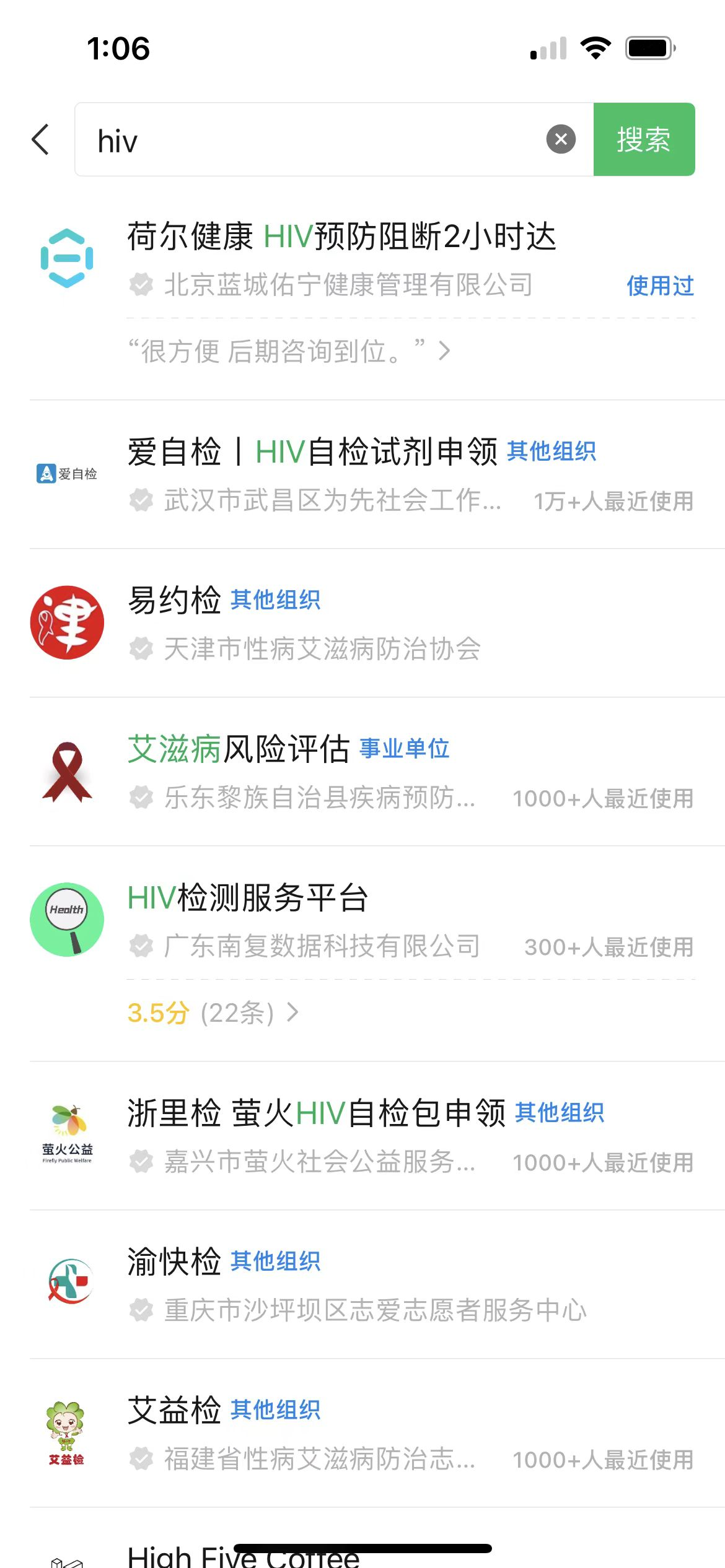The image size is (725, 1568).
Task: Go back using the back arrow
Action: coord(41,139)
